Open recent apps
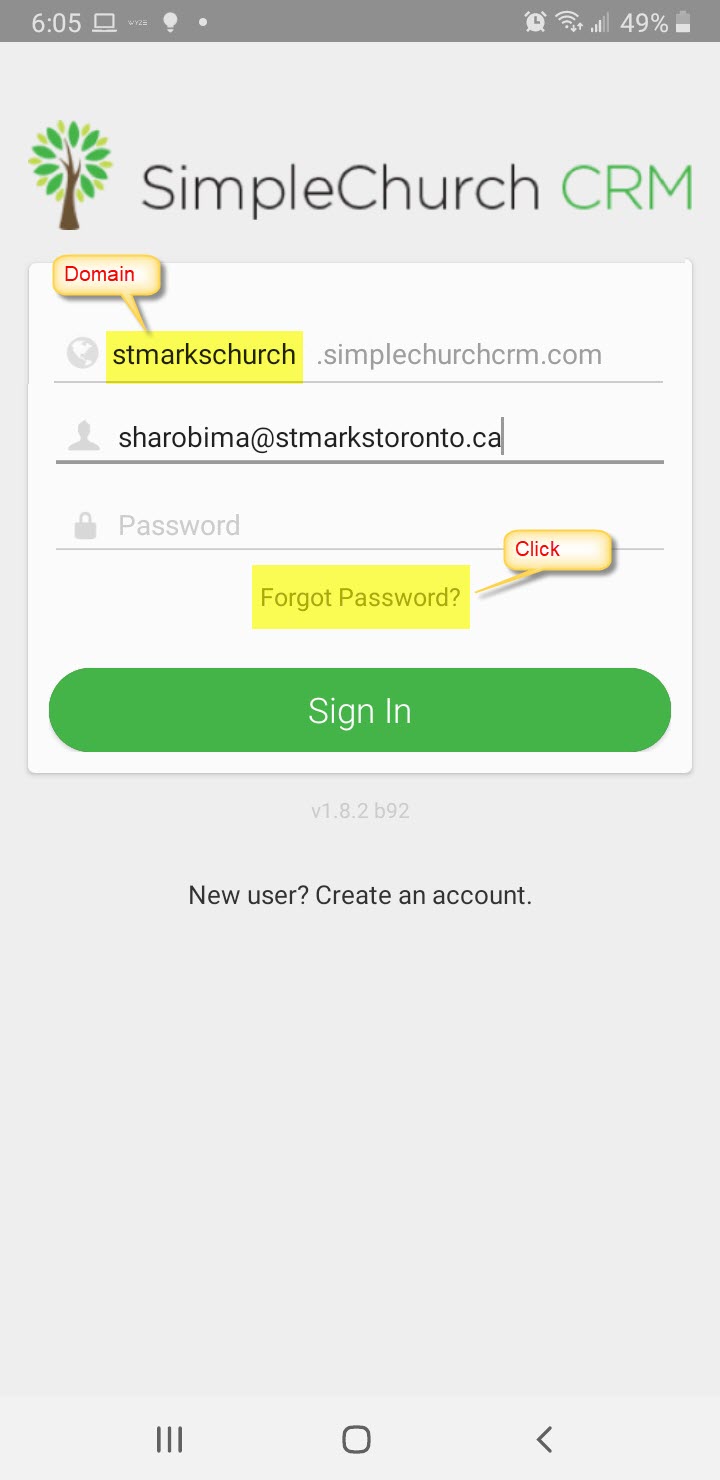This screenshot has height=1480, width=720. 169,1439
